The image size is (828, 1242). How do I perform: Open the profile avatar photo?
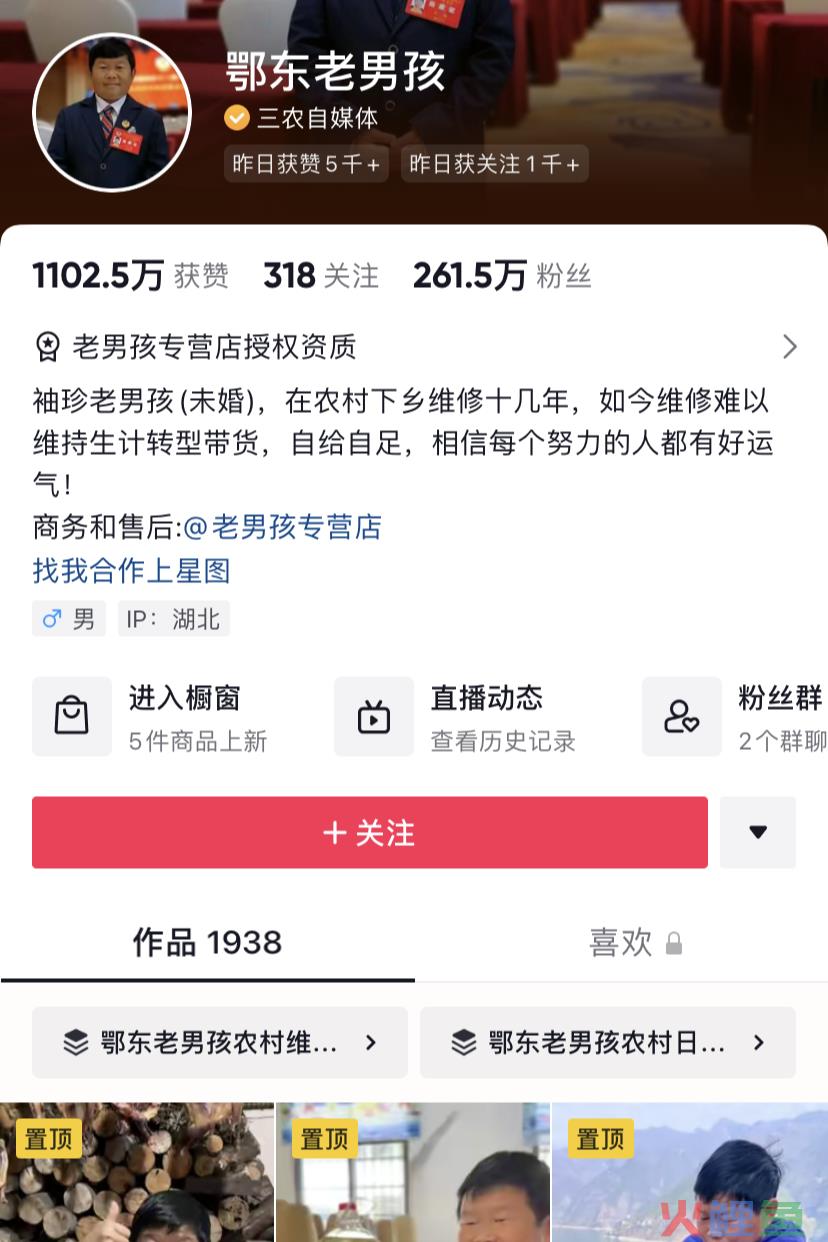(112, 112)
